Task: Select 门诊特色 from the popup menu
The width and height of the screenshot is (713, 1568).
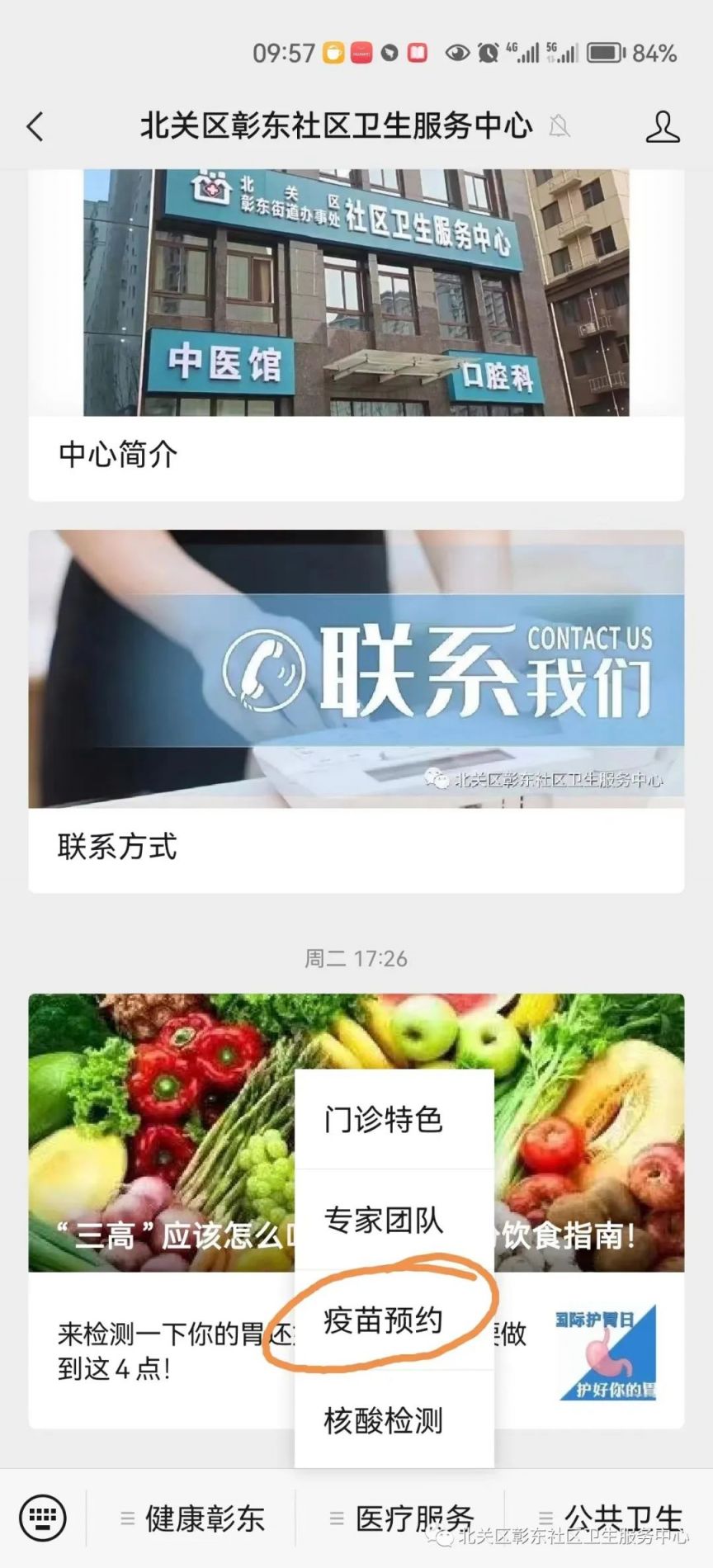Action: coord(384,1120)
